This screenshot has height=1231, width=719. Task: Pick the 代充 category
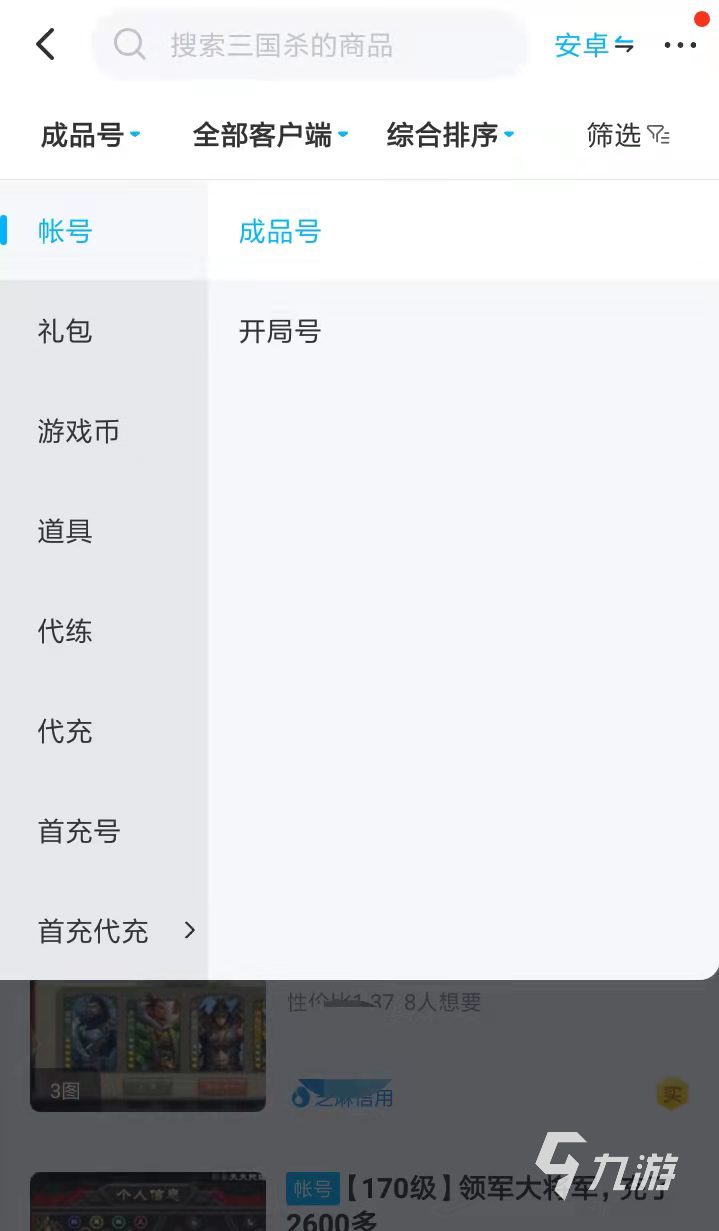click(x=66, y=731)
